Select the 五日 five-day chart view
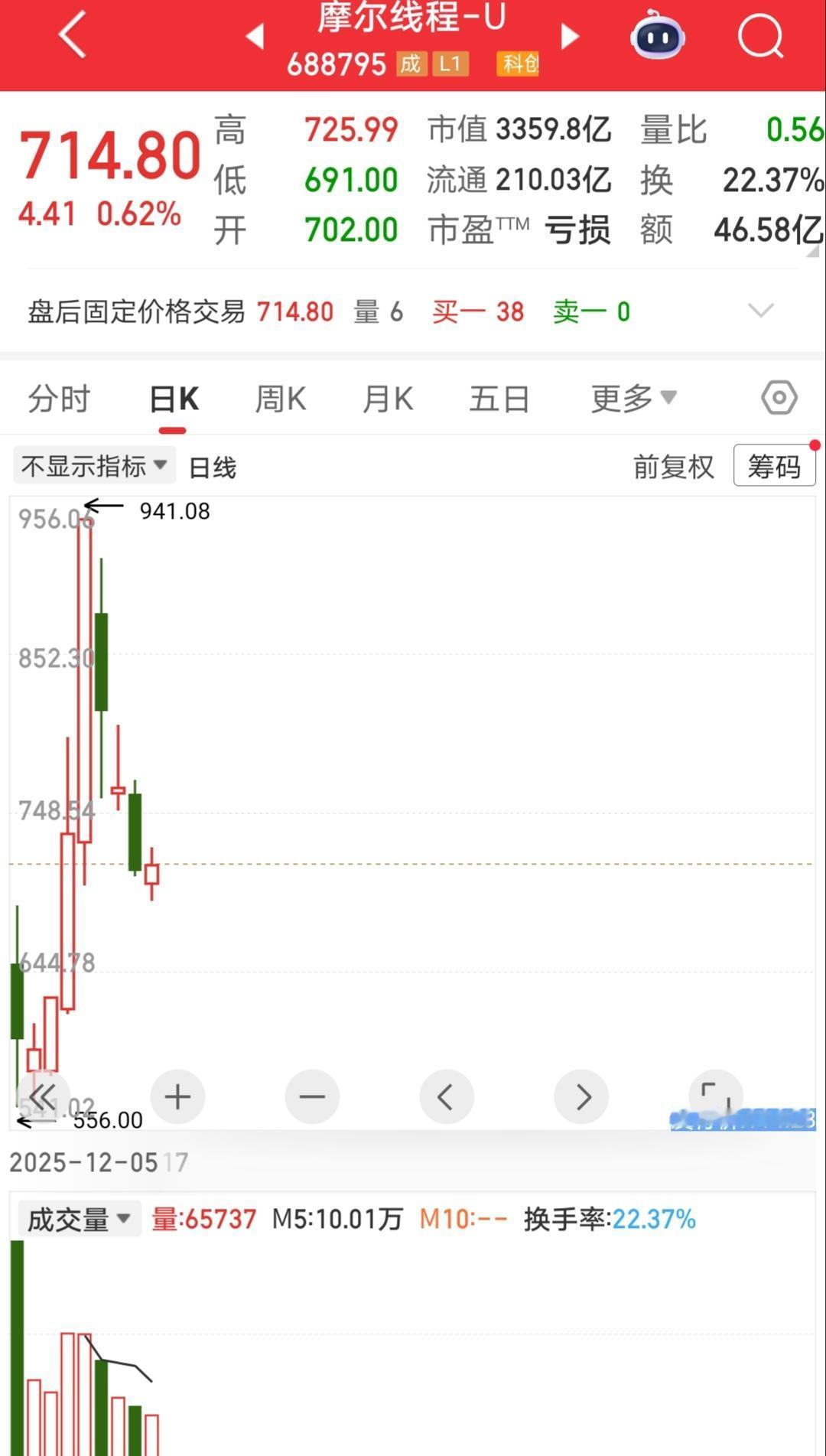 click(499, 397)
